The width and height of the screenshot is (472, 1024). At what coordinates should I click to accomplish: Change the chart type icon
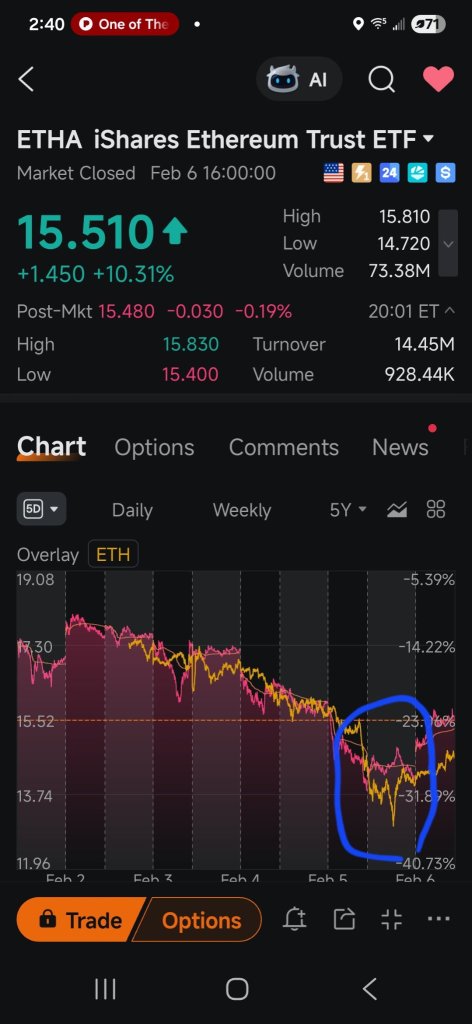point(397,509)
